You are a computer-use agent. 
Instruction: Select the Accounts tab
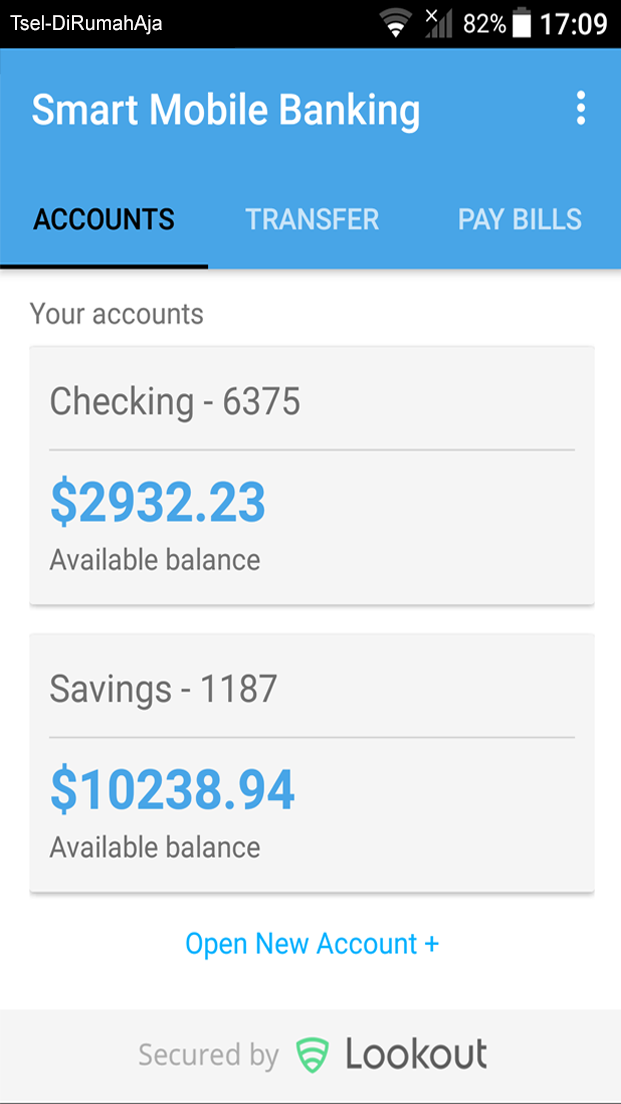104,220
